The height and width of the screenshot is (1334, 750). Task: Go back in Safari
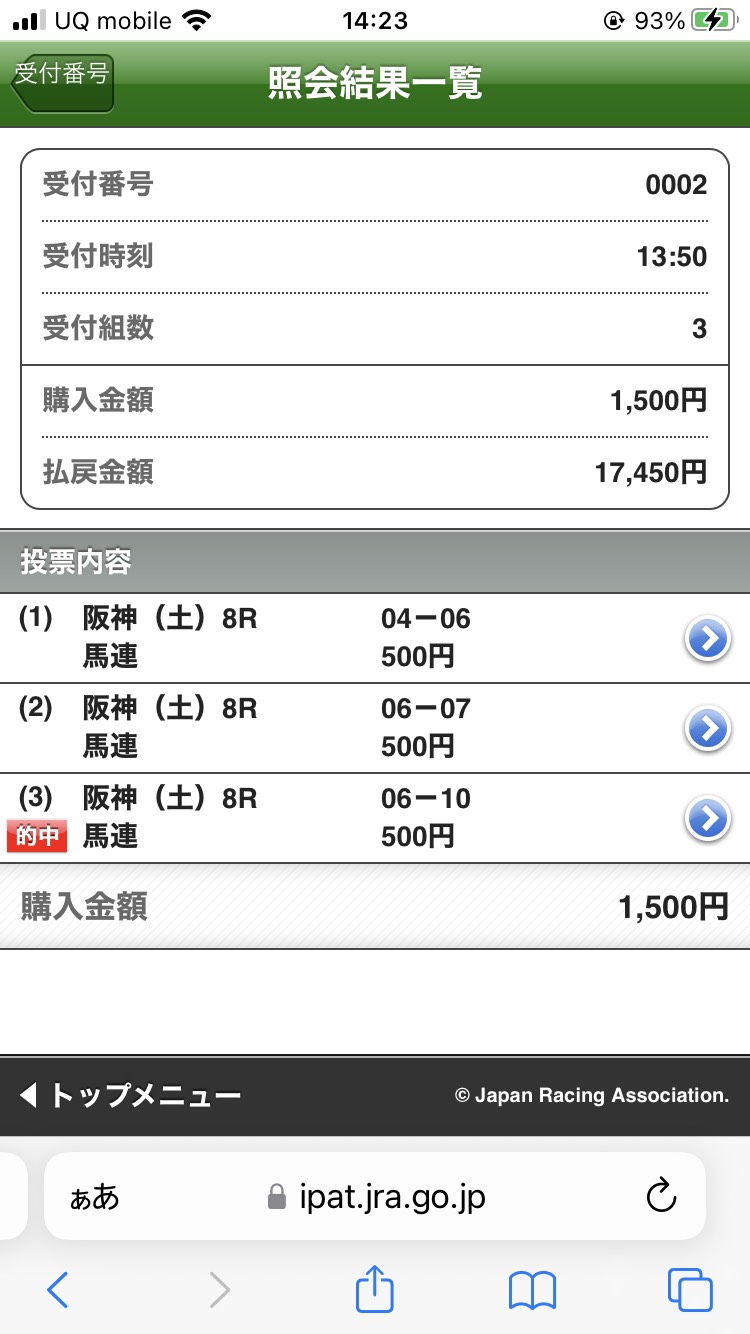coord(58,1290)
